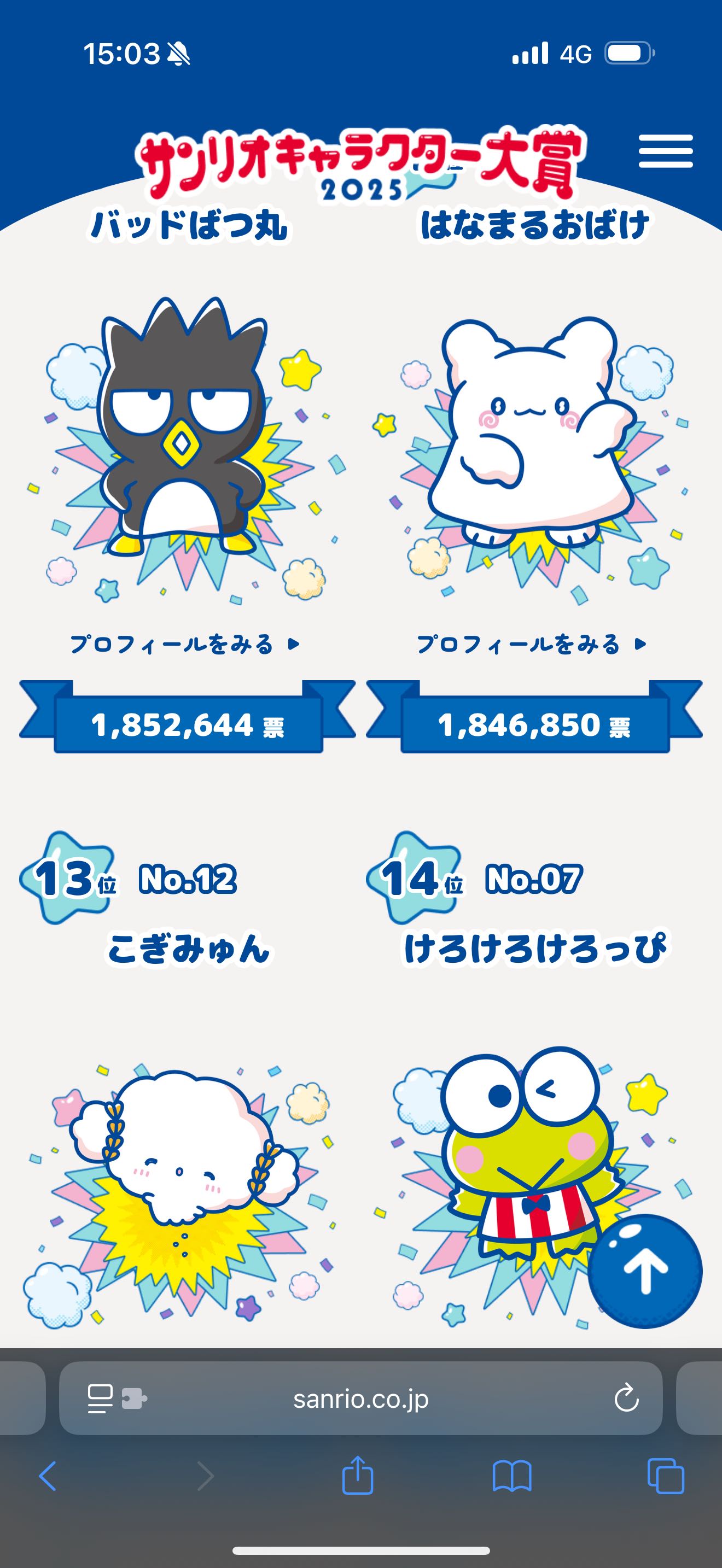Go back to previous page

click(x=48, y=1476)
